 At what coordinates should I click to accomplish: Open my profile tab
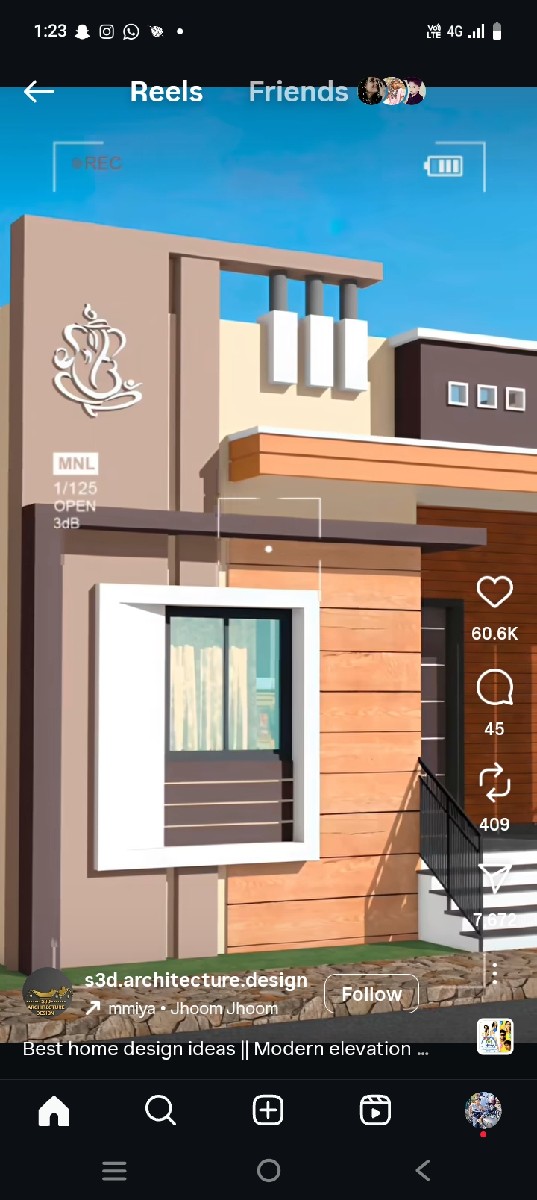click(483, 1110)
